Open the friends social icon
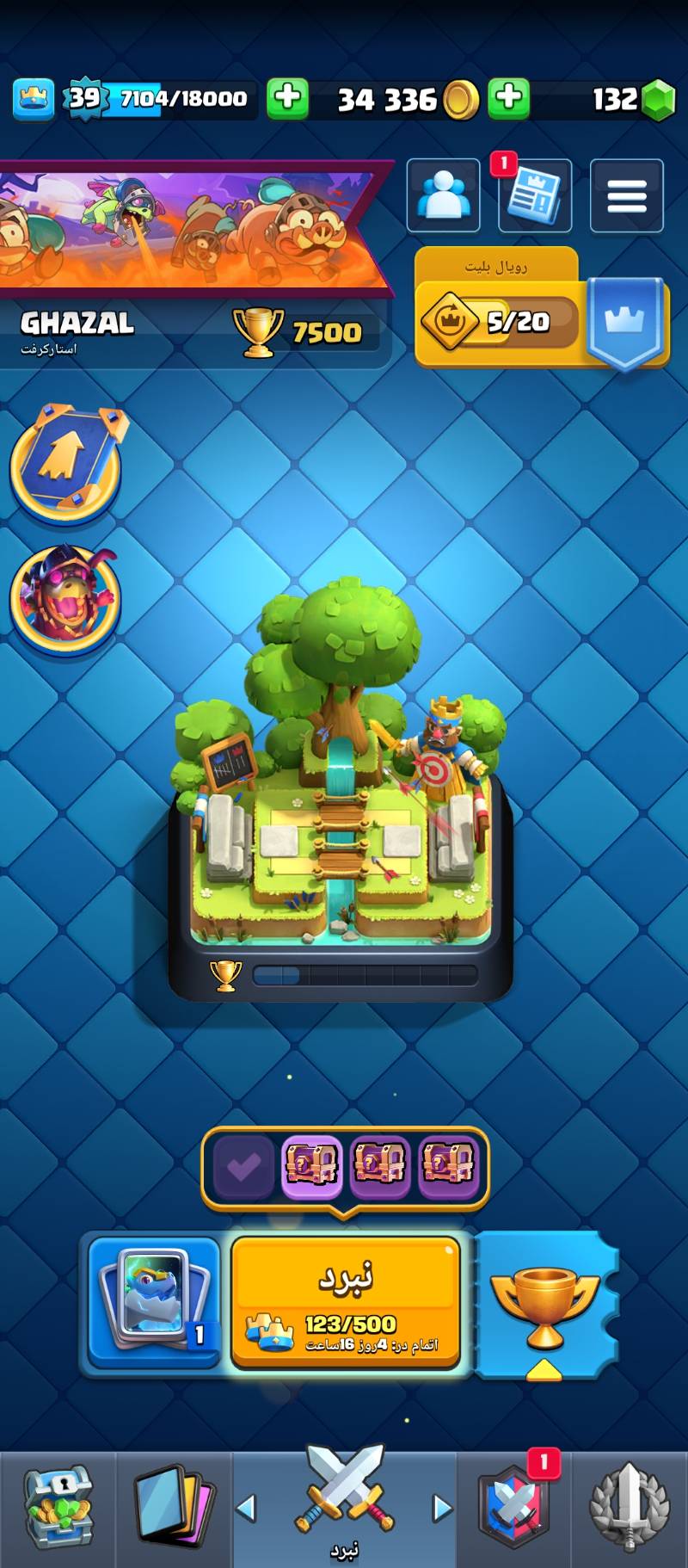This screenshot has height=1568, width=688. click(443, 196)
